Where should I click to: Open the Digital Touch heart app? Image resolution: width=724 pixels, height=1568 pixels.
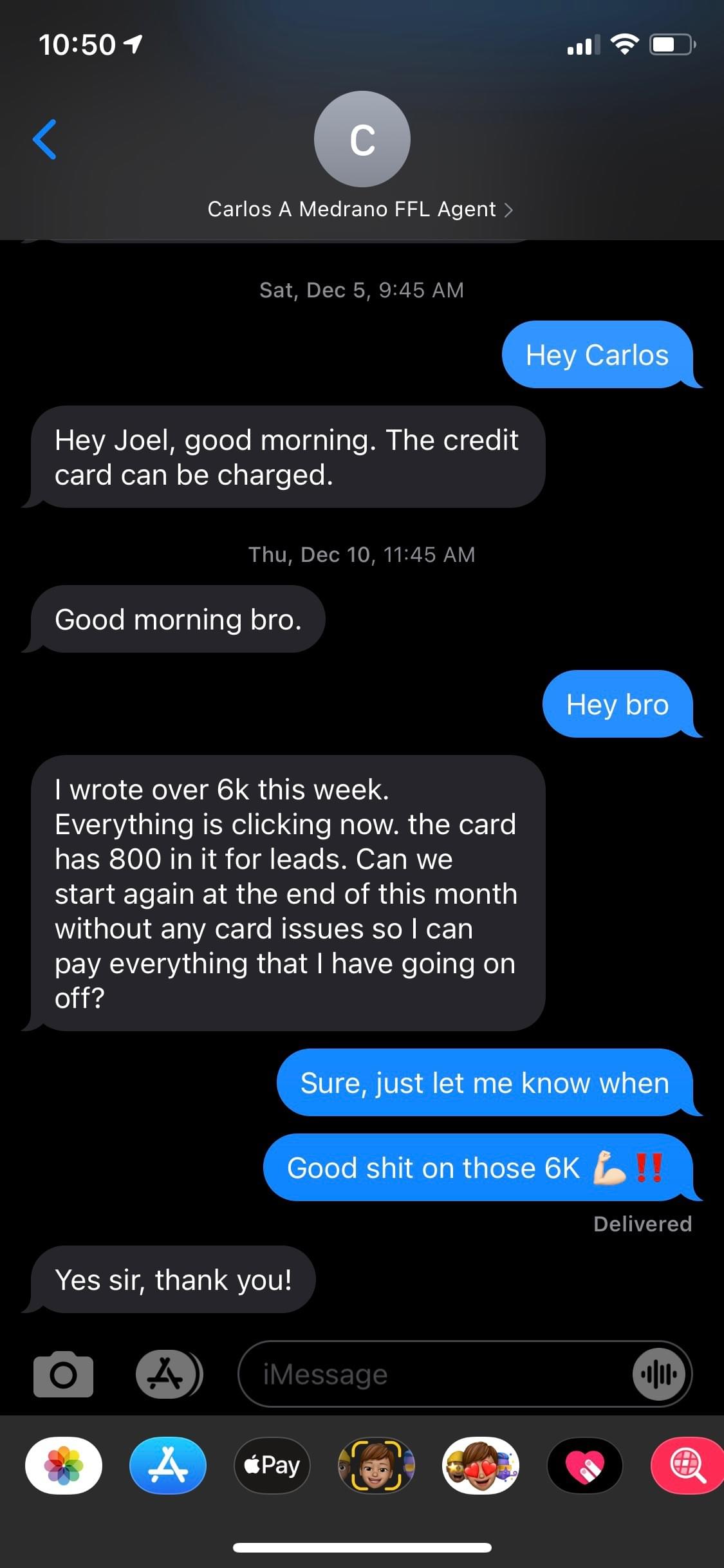pyautogui.click(x=584, y=1465)
